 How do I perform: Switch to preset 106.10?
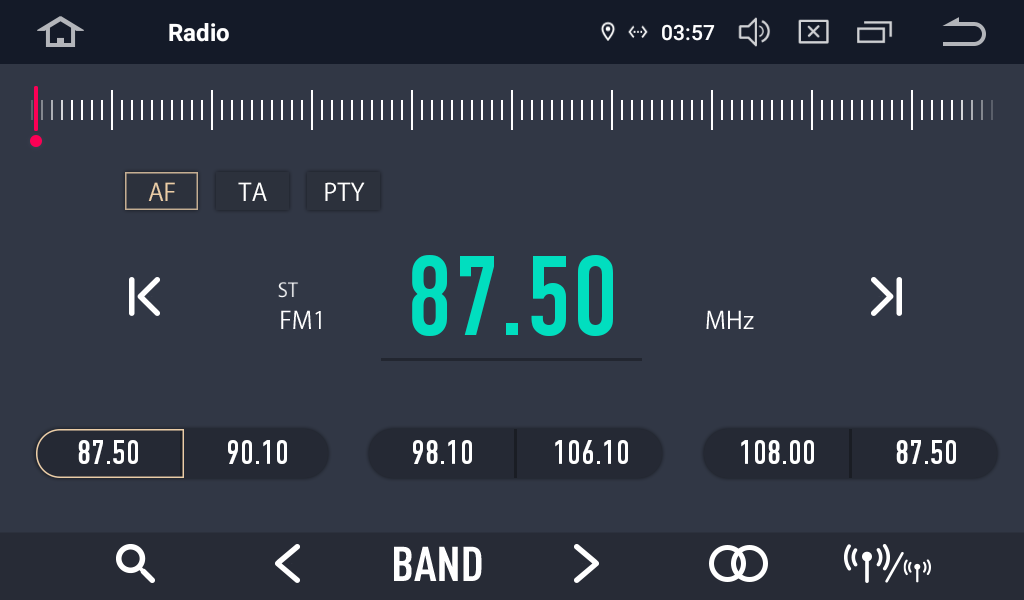591,453
